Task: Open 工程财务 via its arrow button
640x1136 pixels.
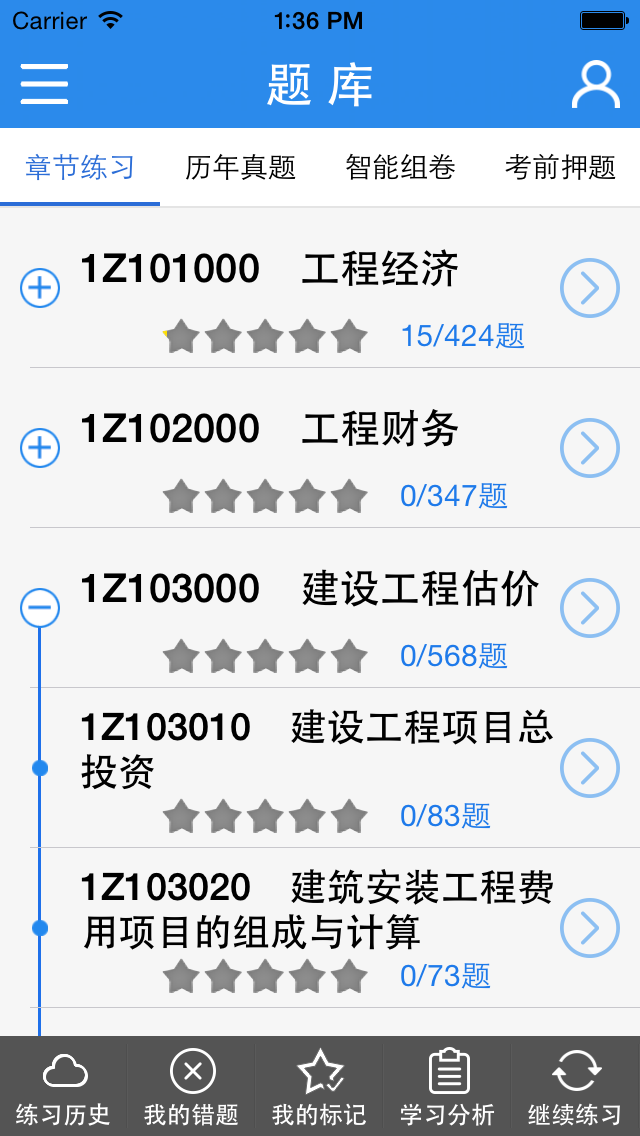Action: click(x=590, y=448)
